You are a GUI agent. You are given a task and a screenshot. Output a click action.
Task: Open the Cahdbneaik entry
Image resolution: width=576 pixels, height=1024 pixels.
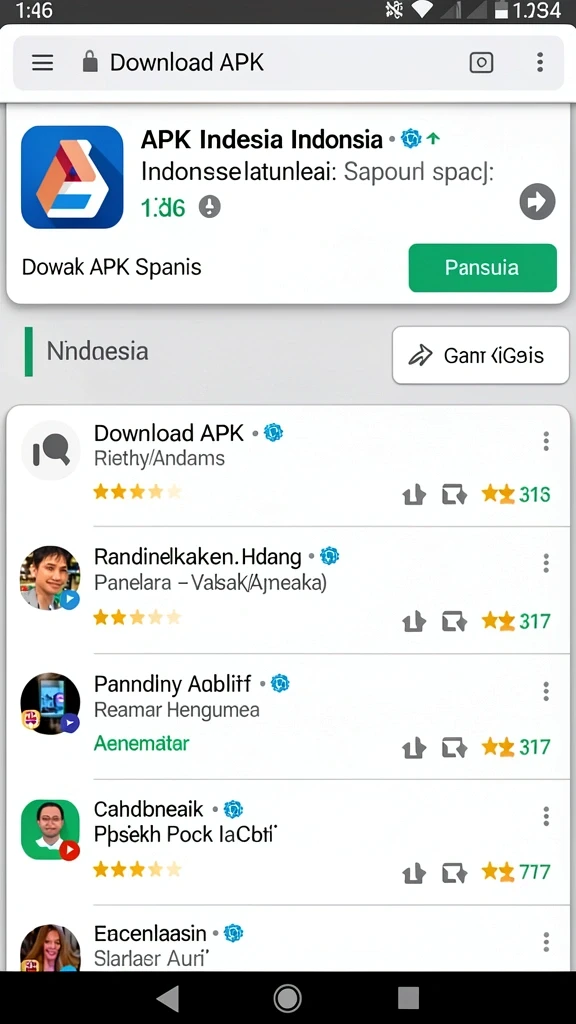tap(288, 842)
